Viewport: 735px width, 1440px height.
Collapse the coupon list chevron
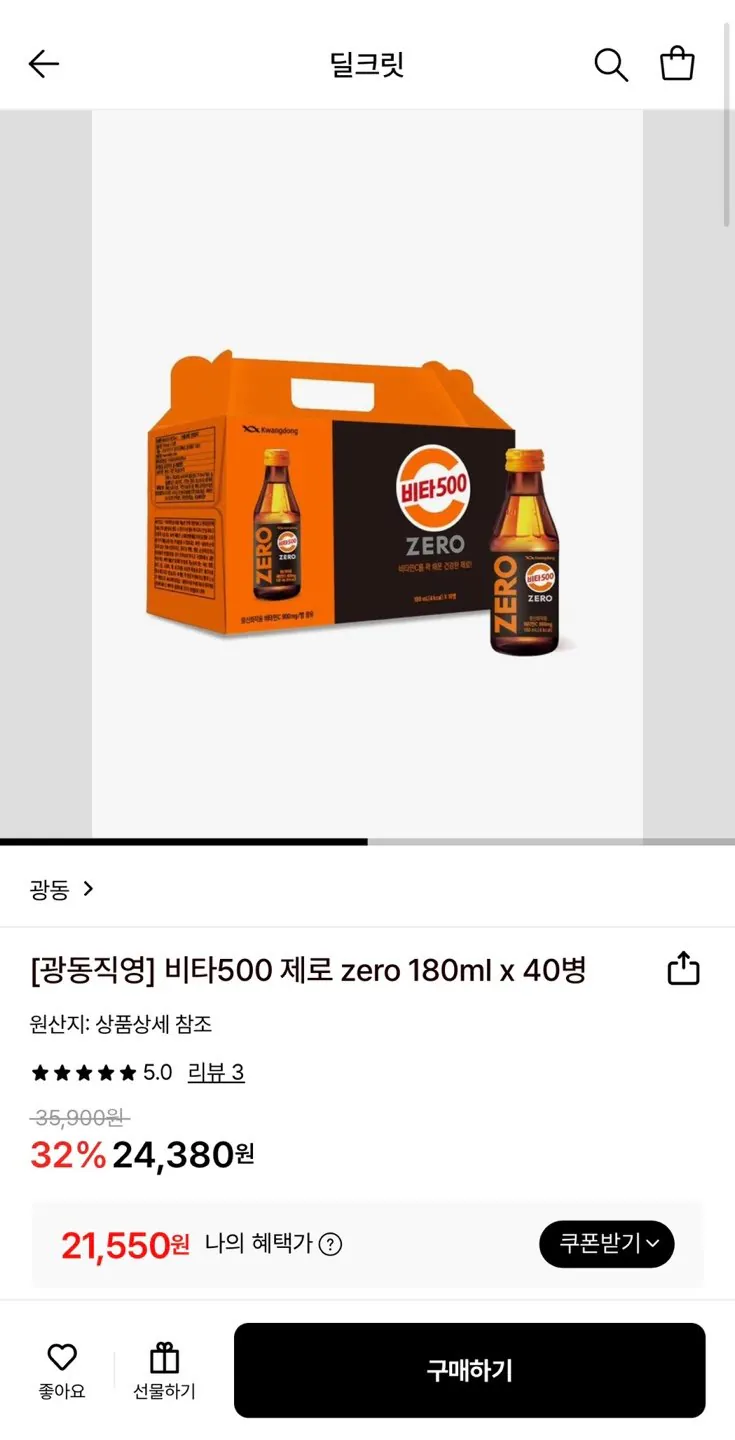655,1244
